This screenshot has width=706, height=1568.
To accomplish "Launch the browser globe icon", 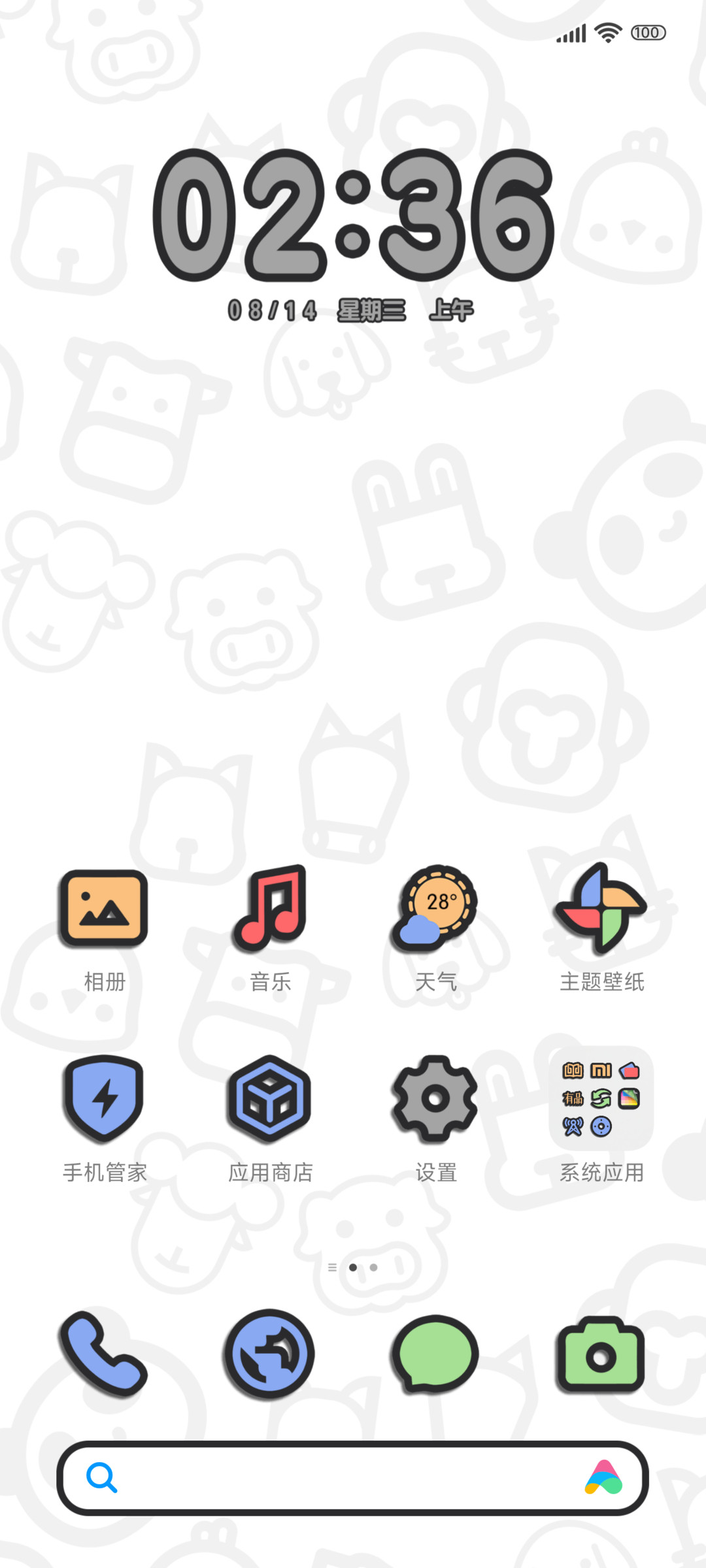I will (x=269, y=1354).
